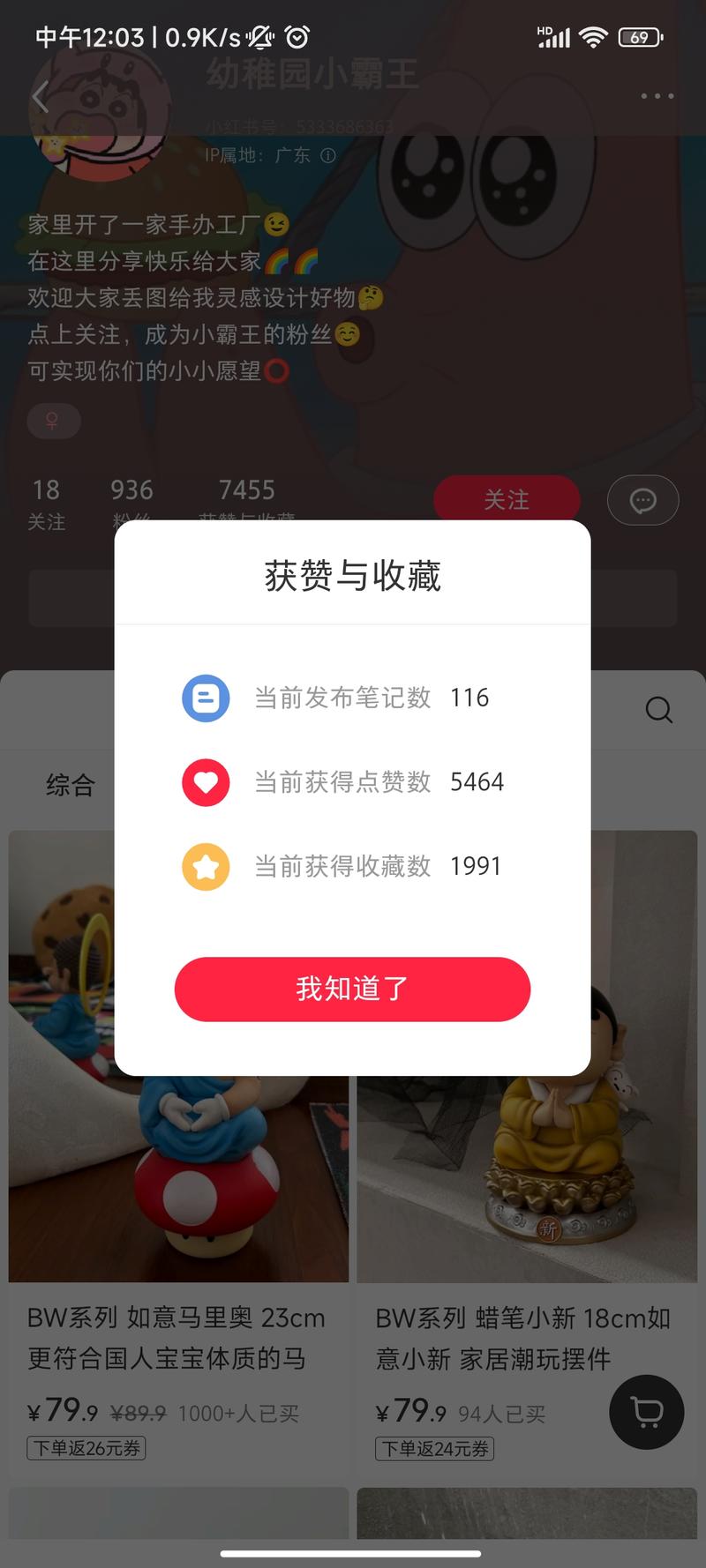Click the blue notes icon in the dialog
The image size is (706, 1568).
point(206,698)
